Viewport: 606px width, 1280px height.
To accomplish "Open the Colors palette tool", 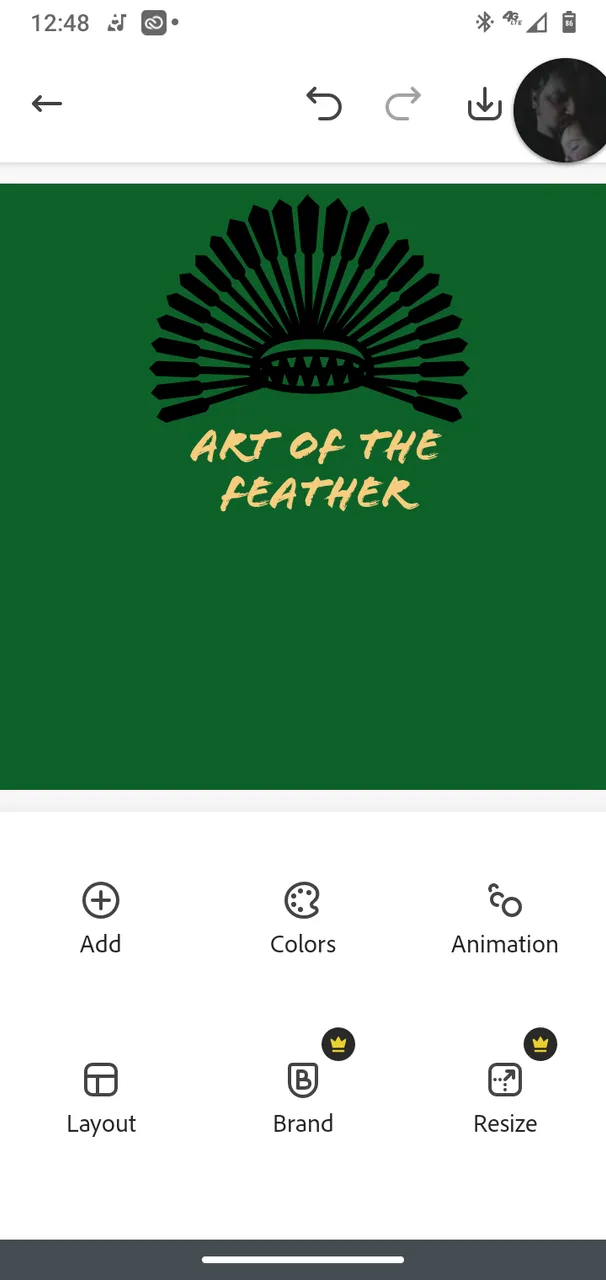I will (302, 918).
